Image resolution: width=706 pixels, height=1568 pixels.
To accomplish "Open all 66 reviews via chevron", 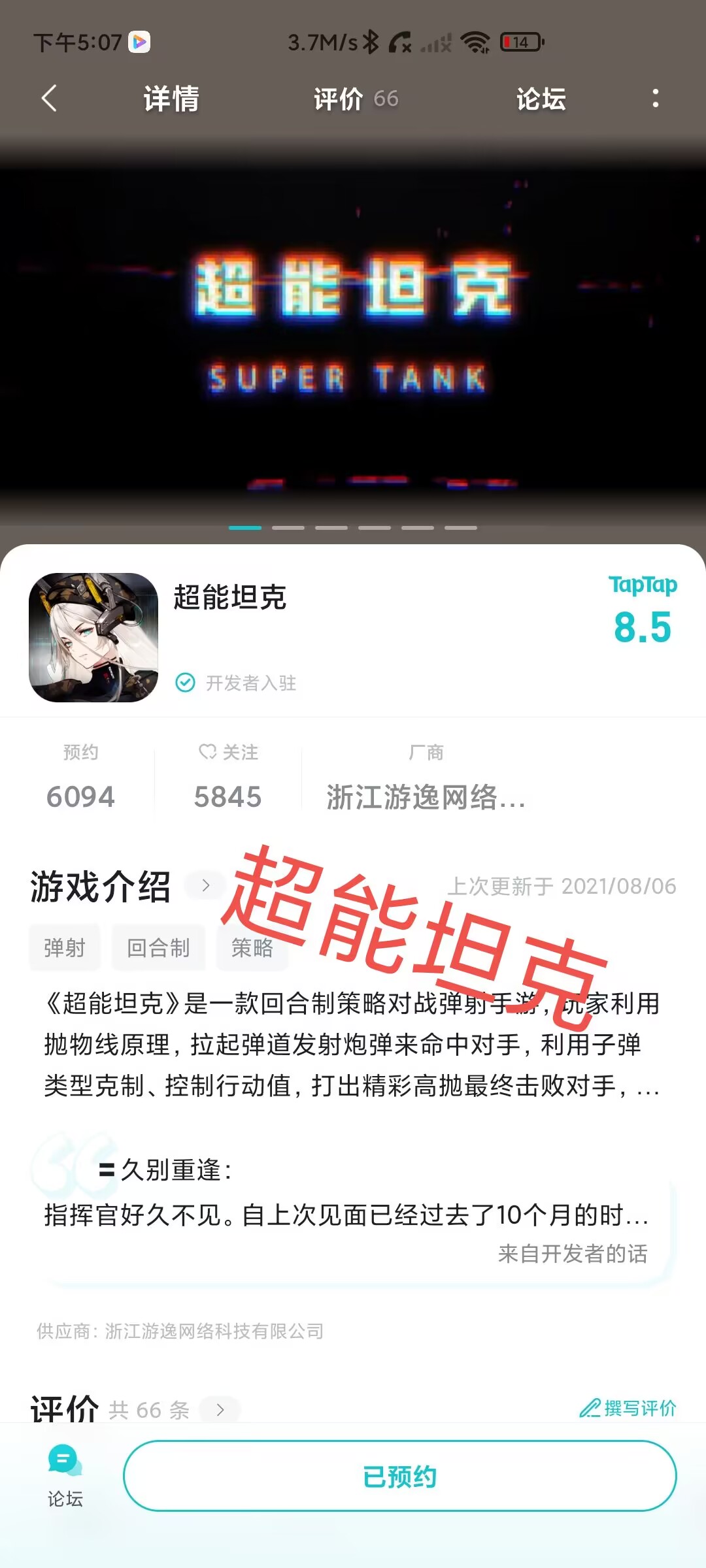I will [x=220, y=1410].
